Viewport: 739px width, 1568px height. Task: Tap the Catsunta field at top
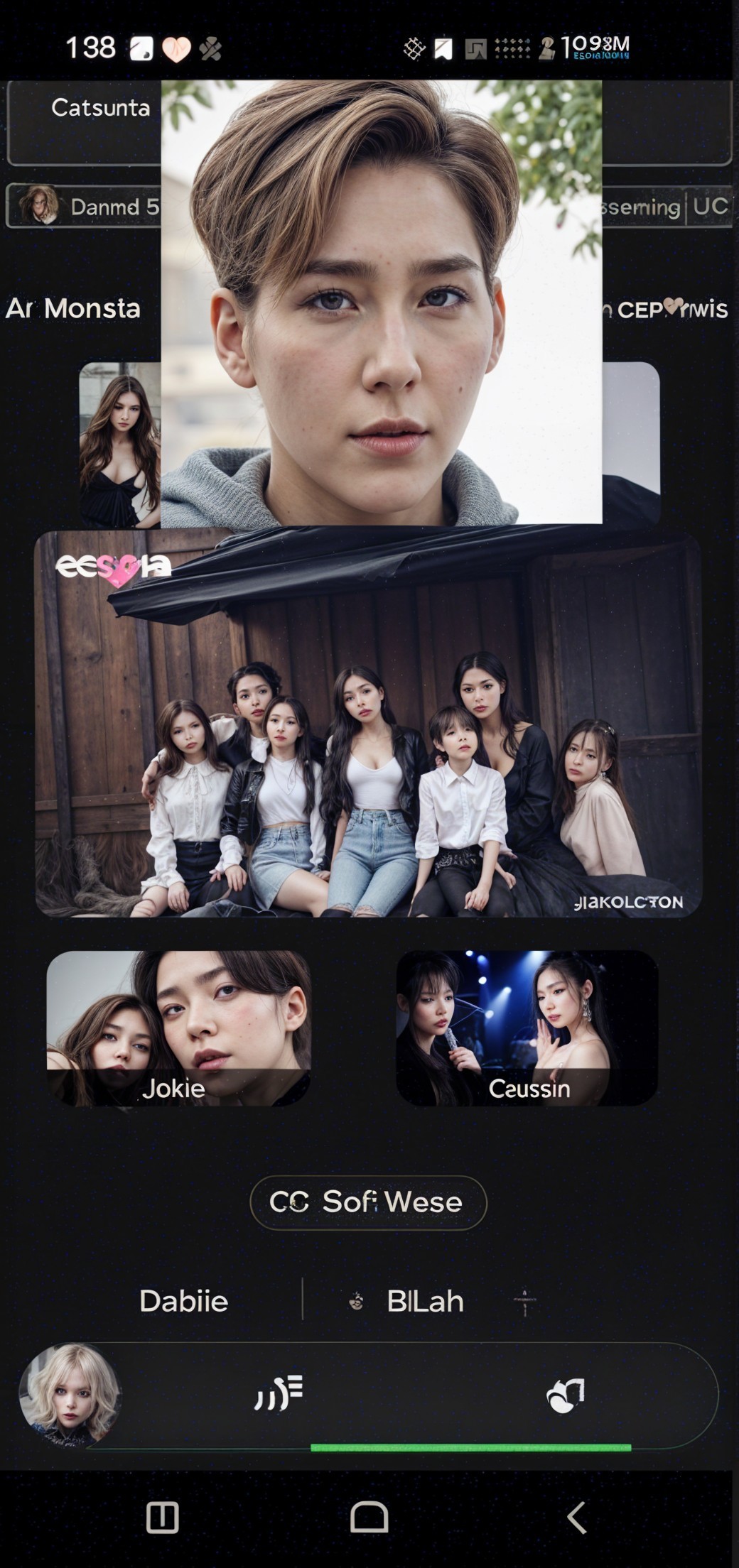click(85, 122)
